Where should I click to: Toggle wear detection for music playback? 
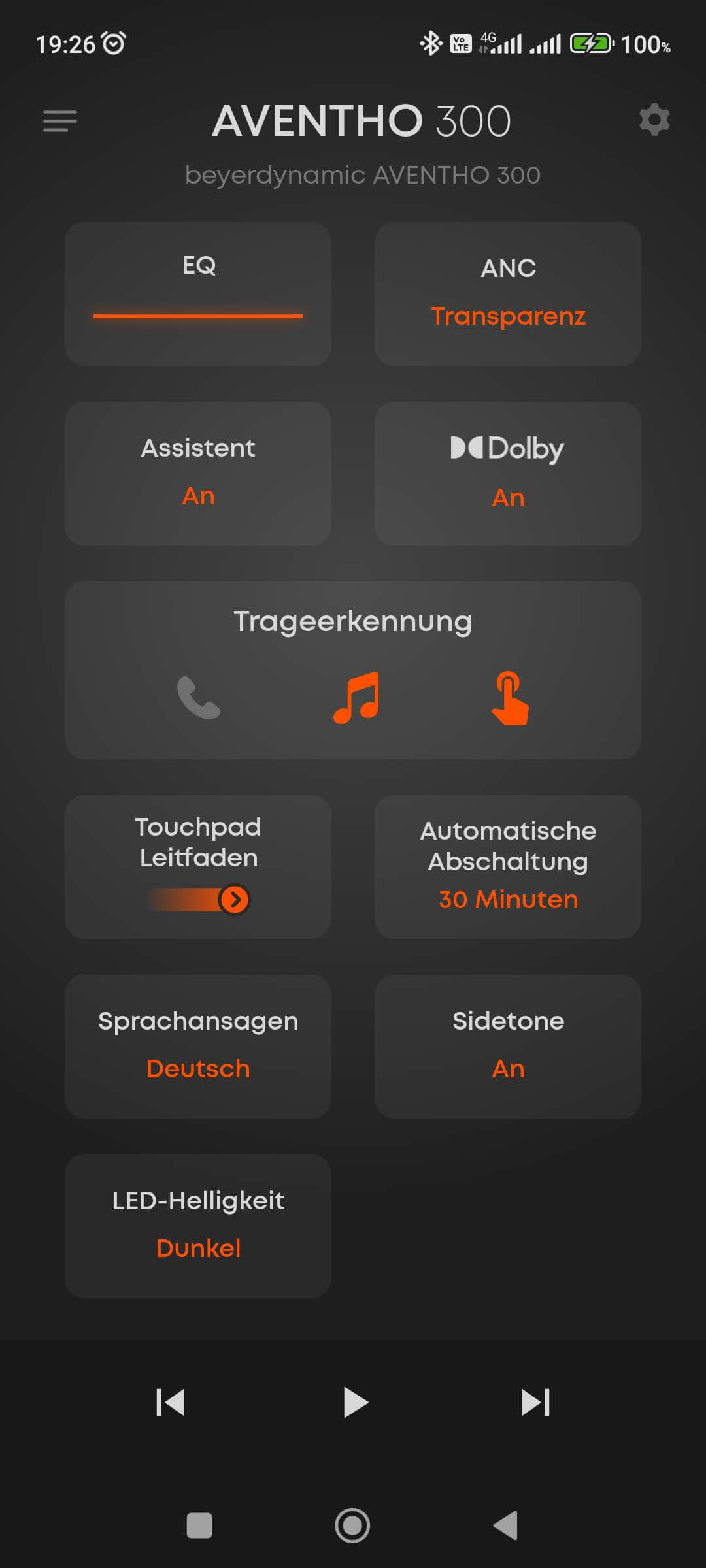coord(356,698)
